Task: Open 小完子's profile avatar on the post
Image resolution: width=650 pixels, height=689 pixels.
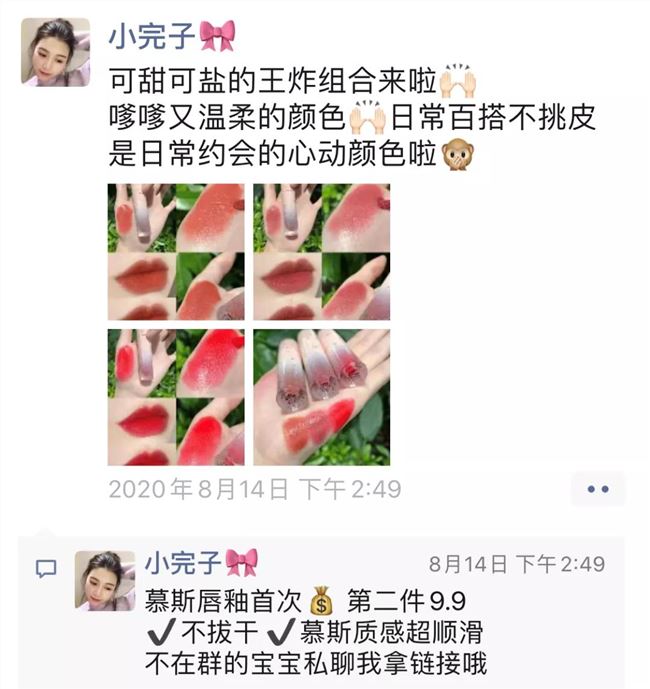Action: (55, 52)
